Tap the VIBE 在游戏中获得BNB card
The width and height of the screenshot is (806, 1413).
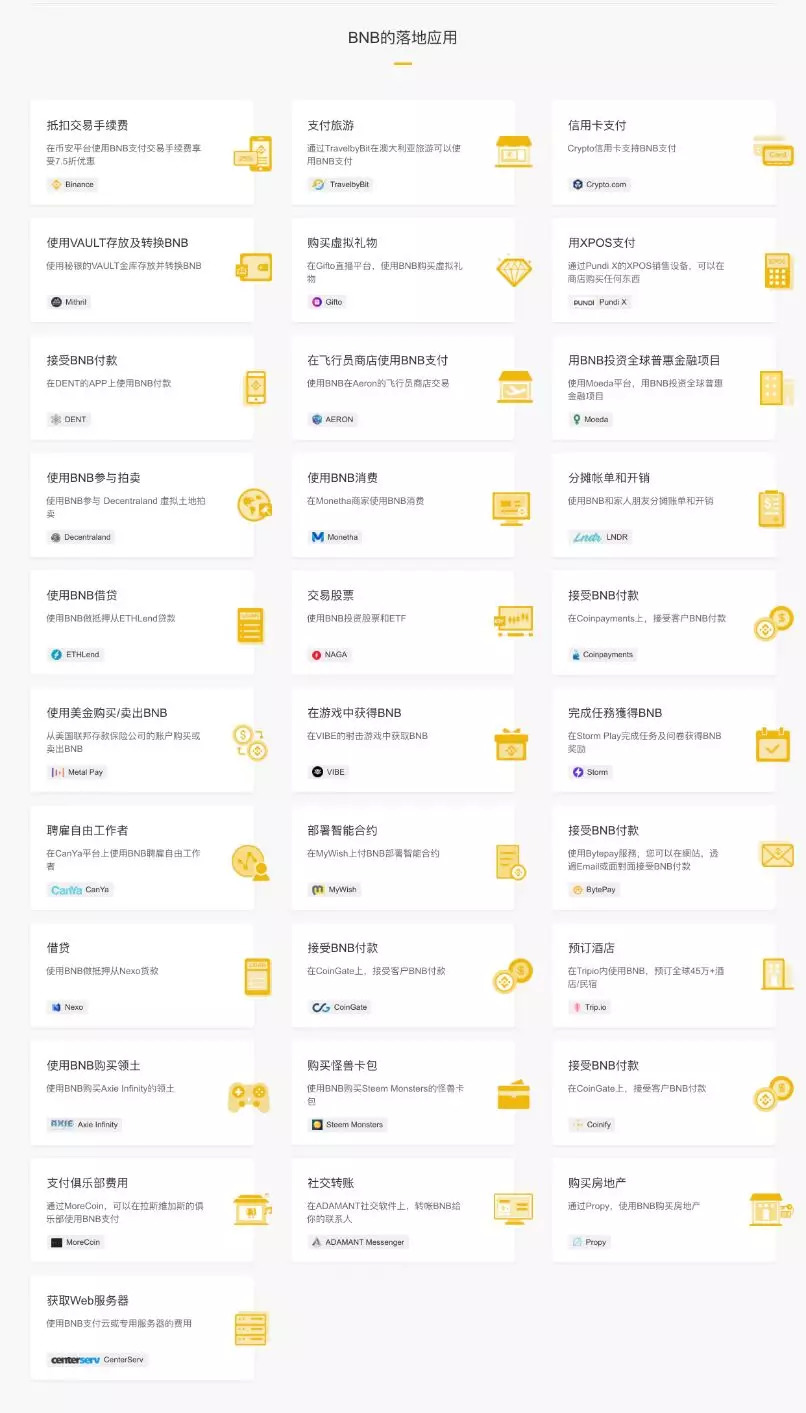click(x=402, y=740)
